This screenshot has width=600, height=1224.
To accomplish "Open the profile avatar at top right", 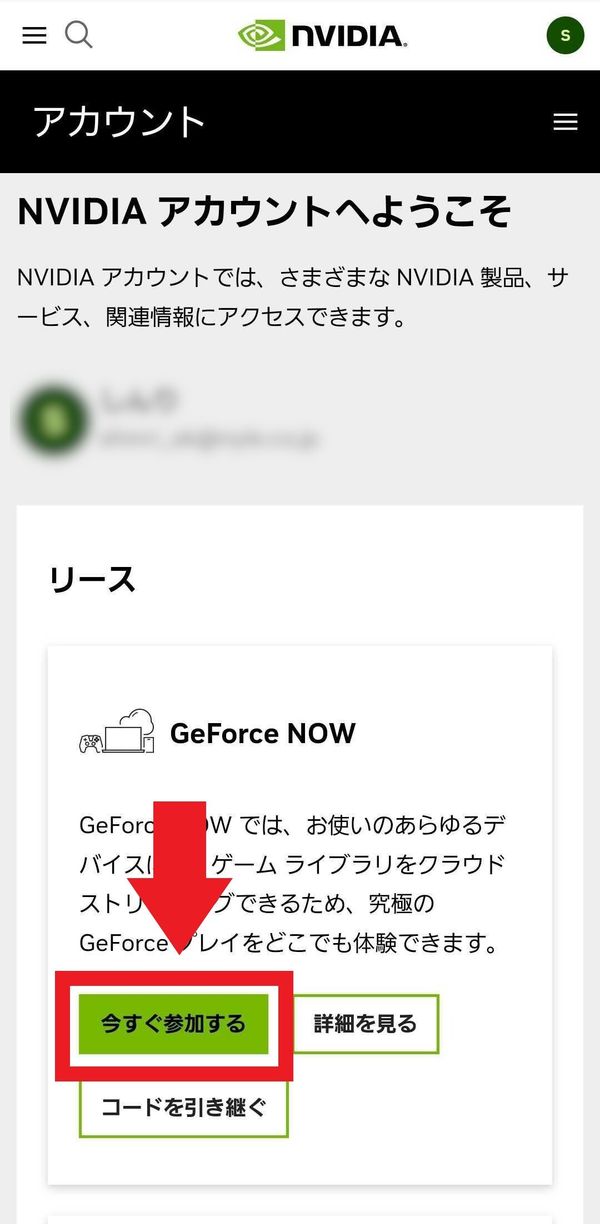I will [x=565, y=36].
